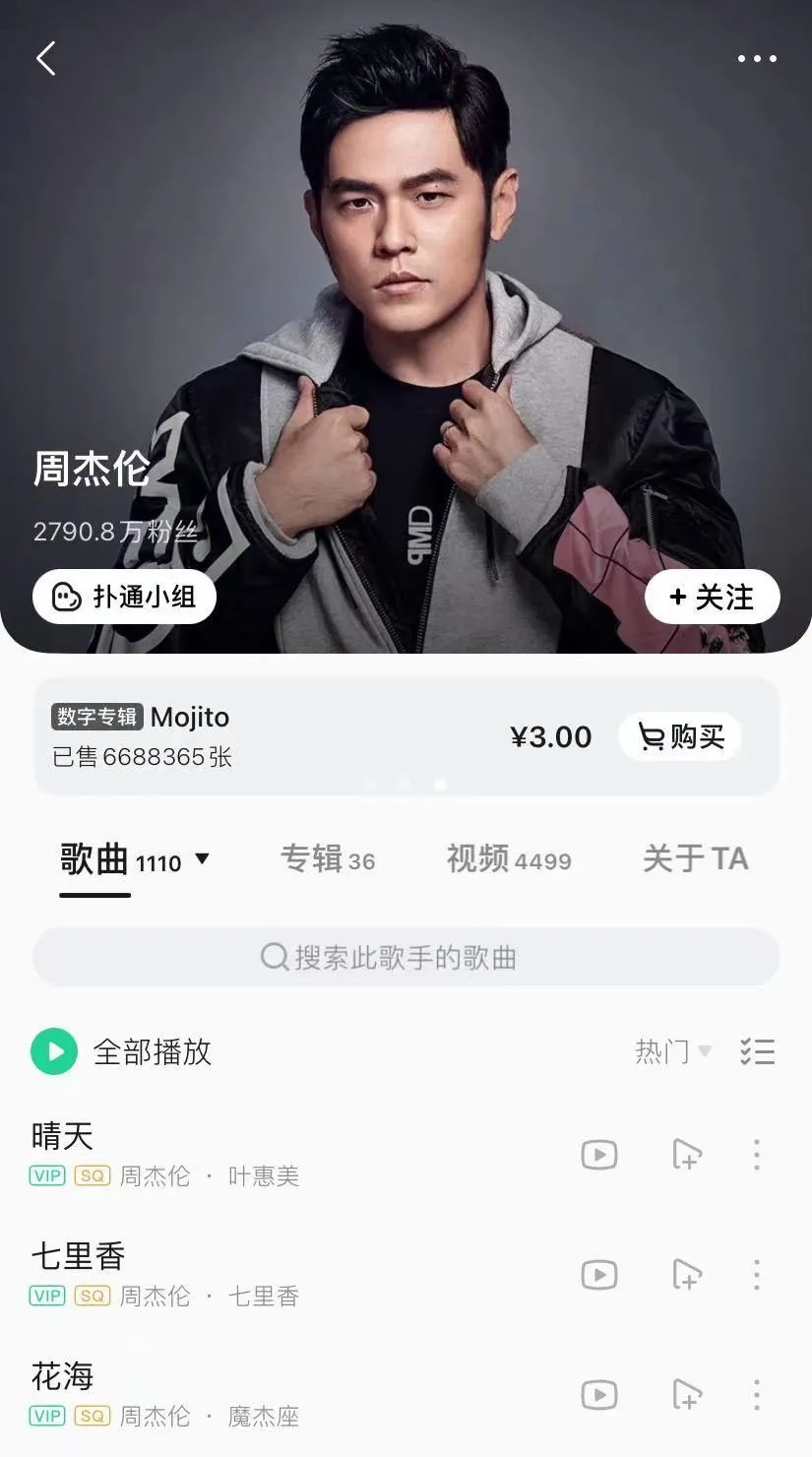The image size is (812, 1457).
Task: Open the 扑通小组 group
Action: (x=124, y=597)
